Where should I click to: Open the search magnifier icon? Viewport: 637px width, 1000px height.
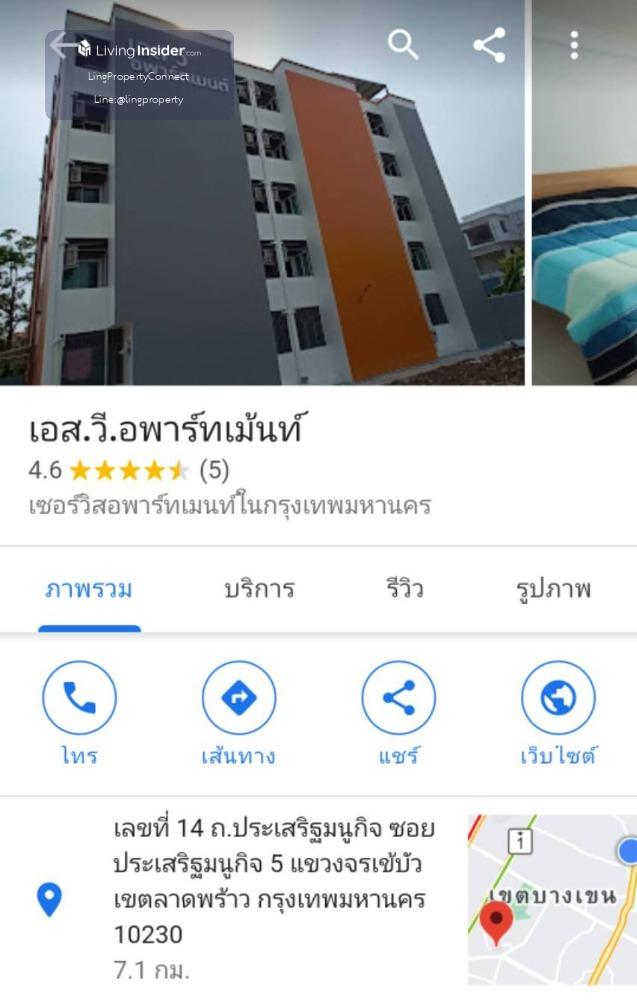[x=403, y=45]
